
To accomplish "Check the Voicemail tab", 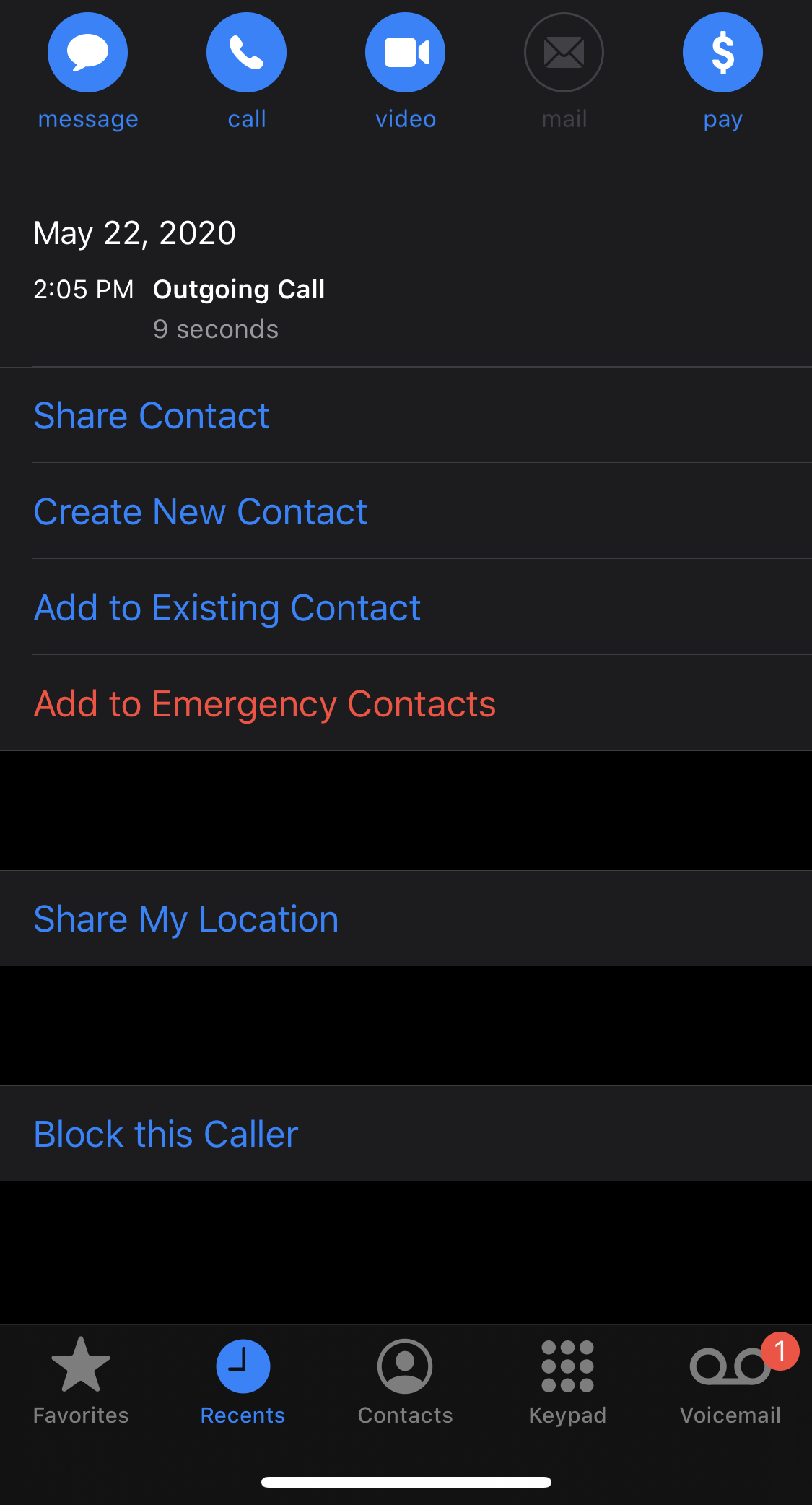I will (x=730, y=1381).
